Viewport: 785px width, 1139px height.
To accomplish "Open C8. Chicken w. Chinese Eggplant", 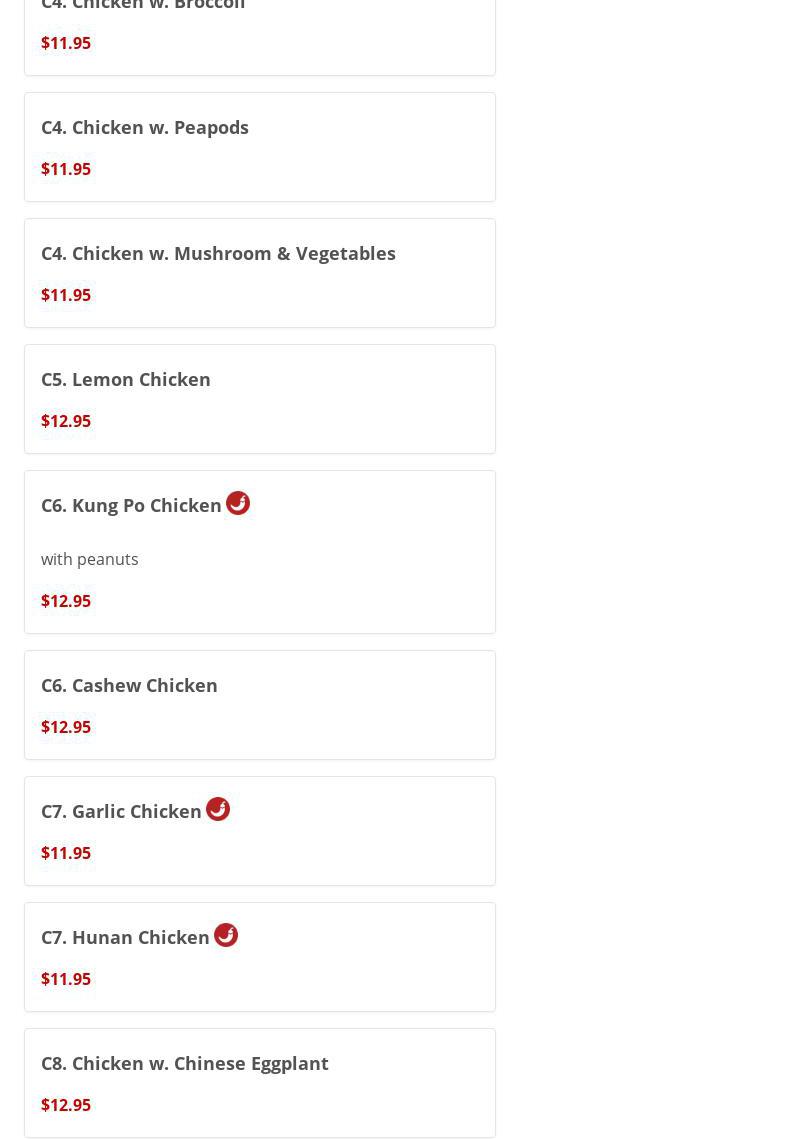I will [x=259, y=1083].
